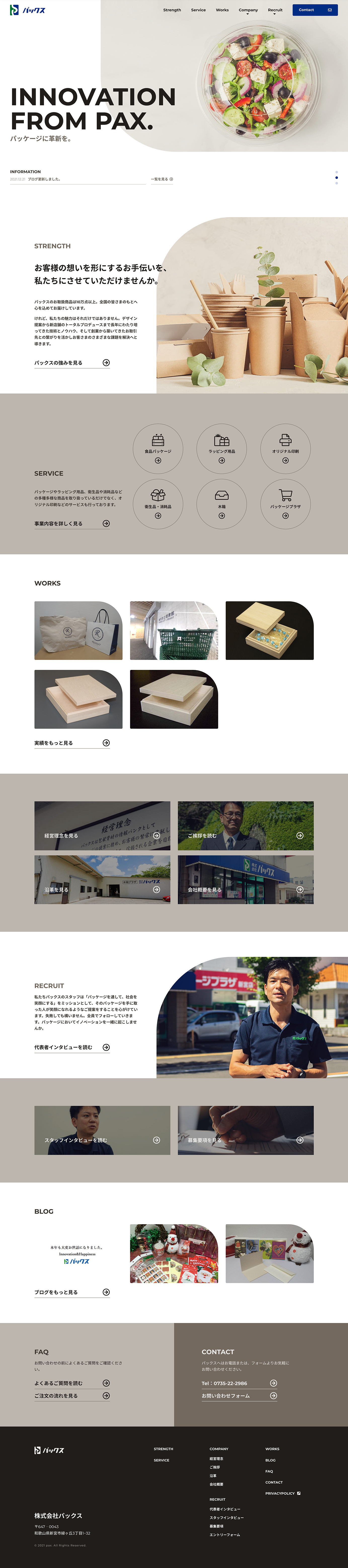
Task: Select the 食品パッケージ service circle
Action: [158, 449]
